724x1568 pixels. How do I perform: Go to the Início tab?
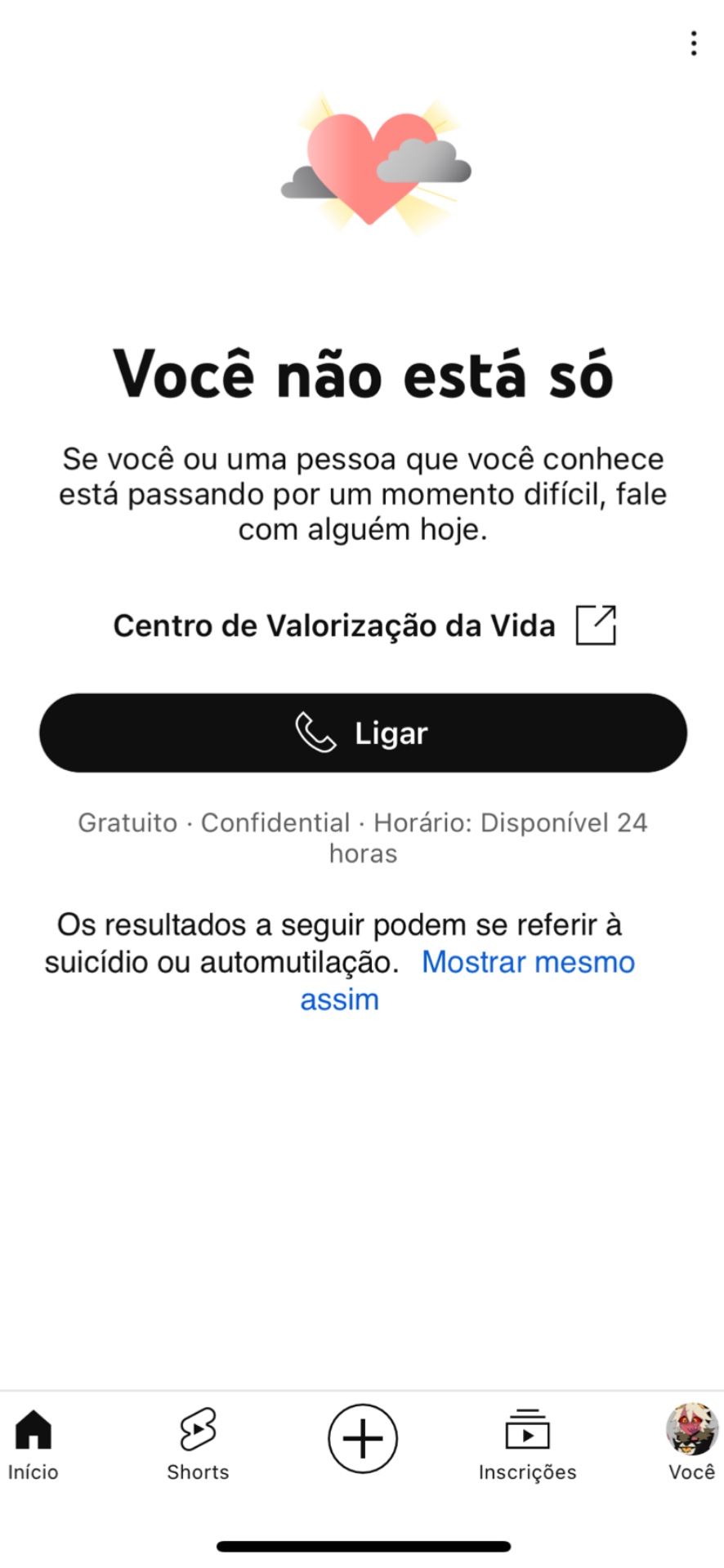34,1444
